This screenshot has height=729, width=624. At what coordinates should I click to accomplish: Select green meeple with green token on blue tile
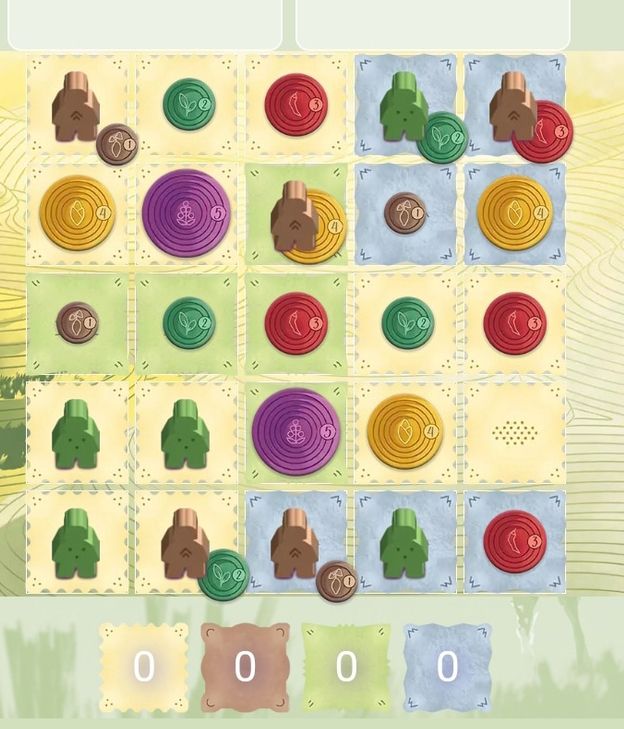[x=404, y=107]
